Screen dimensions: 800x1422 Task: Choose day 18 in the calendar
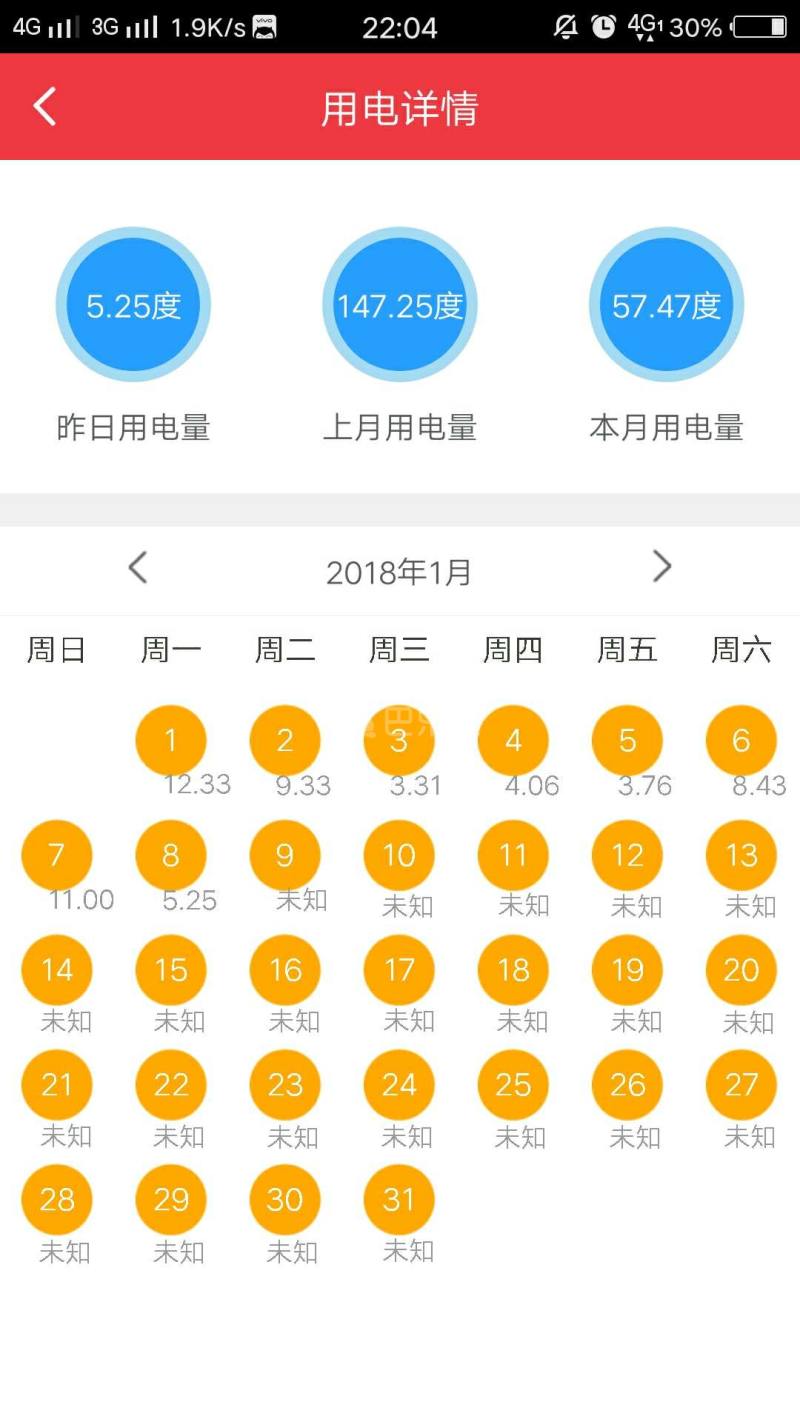(513, 970)
